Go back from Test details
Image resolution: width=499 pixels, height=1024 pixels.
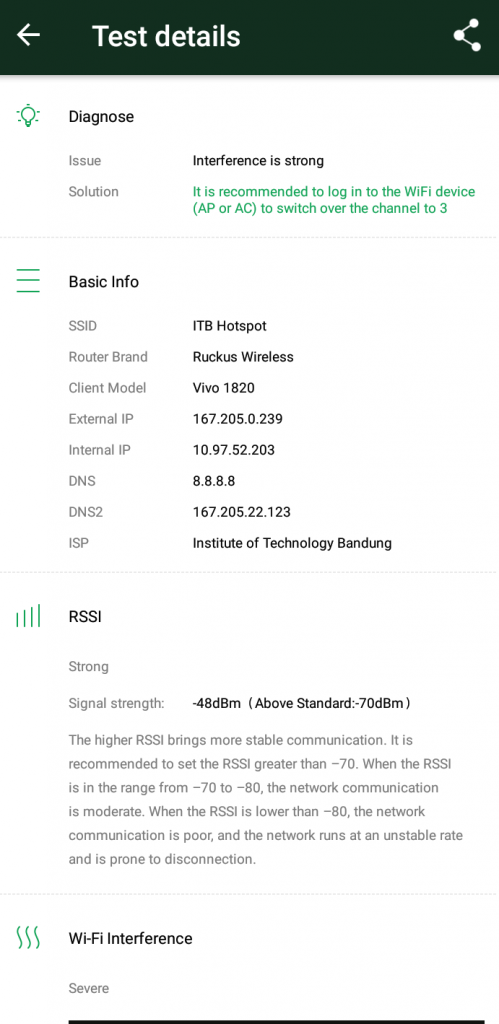tap(28, 35)
